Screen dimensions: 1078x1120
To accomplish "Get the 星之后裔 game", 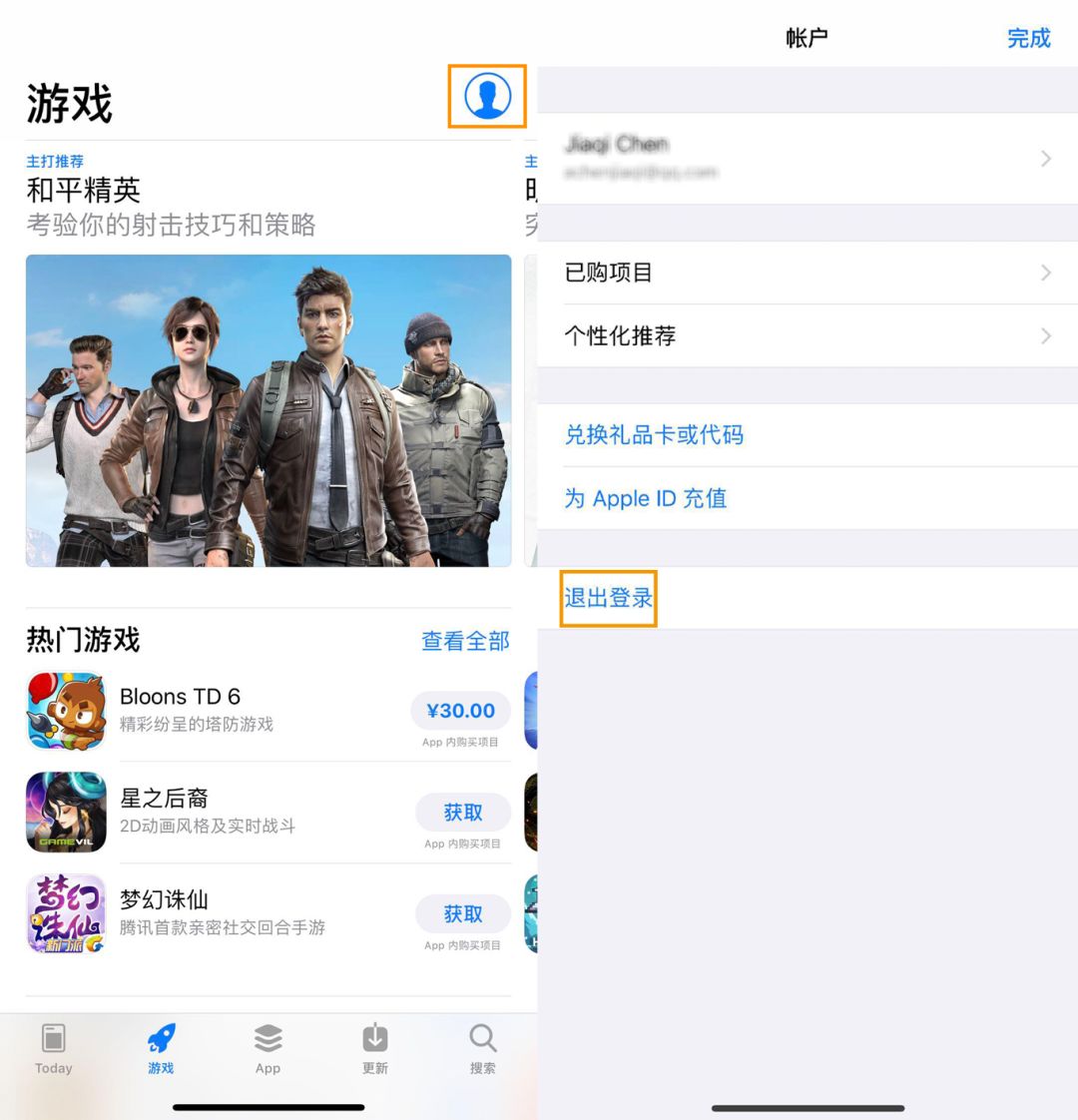I will pyautogui.click(x=462, y=813).
